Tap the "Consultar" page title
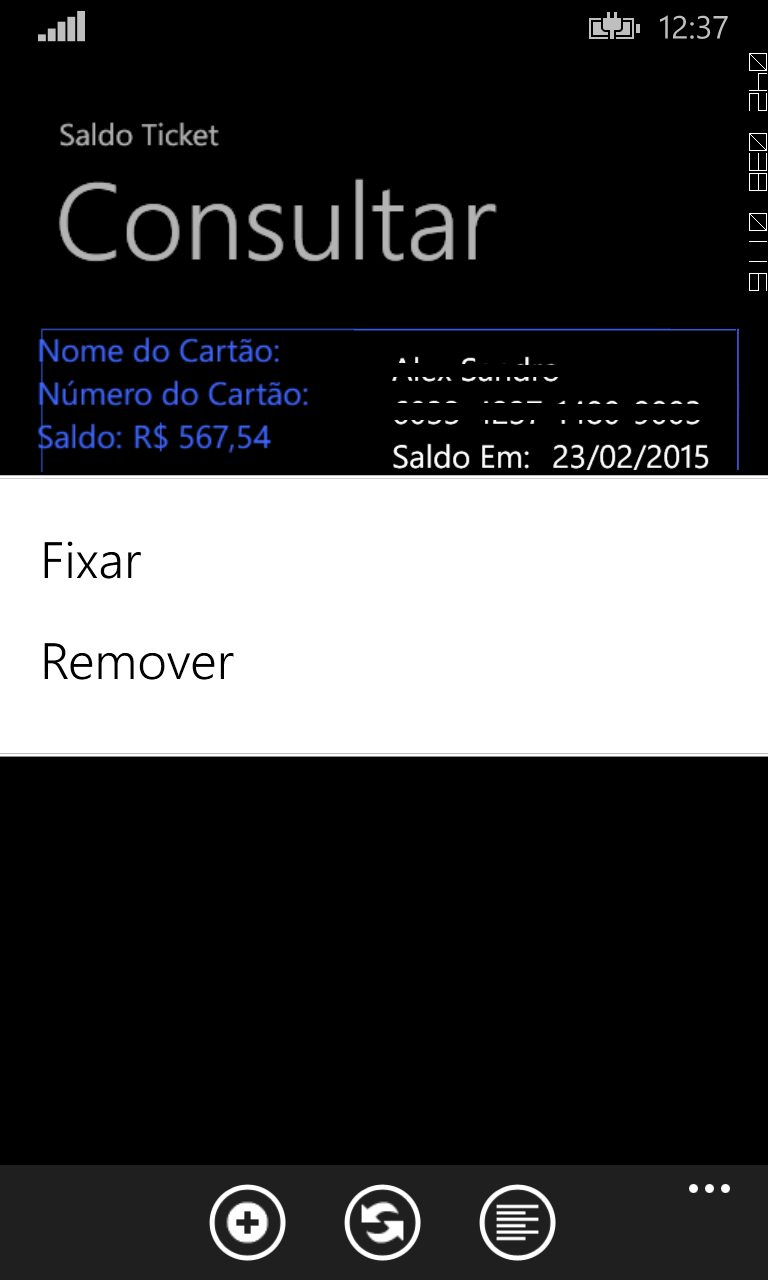This screenshot has width=768, height=1280. (277, 222)
